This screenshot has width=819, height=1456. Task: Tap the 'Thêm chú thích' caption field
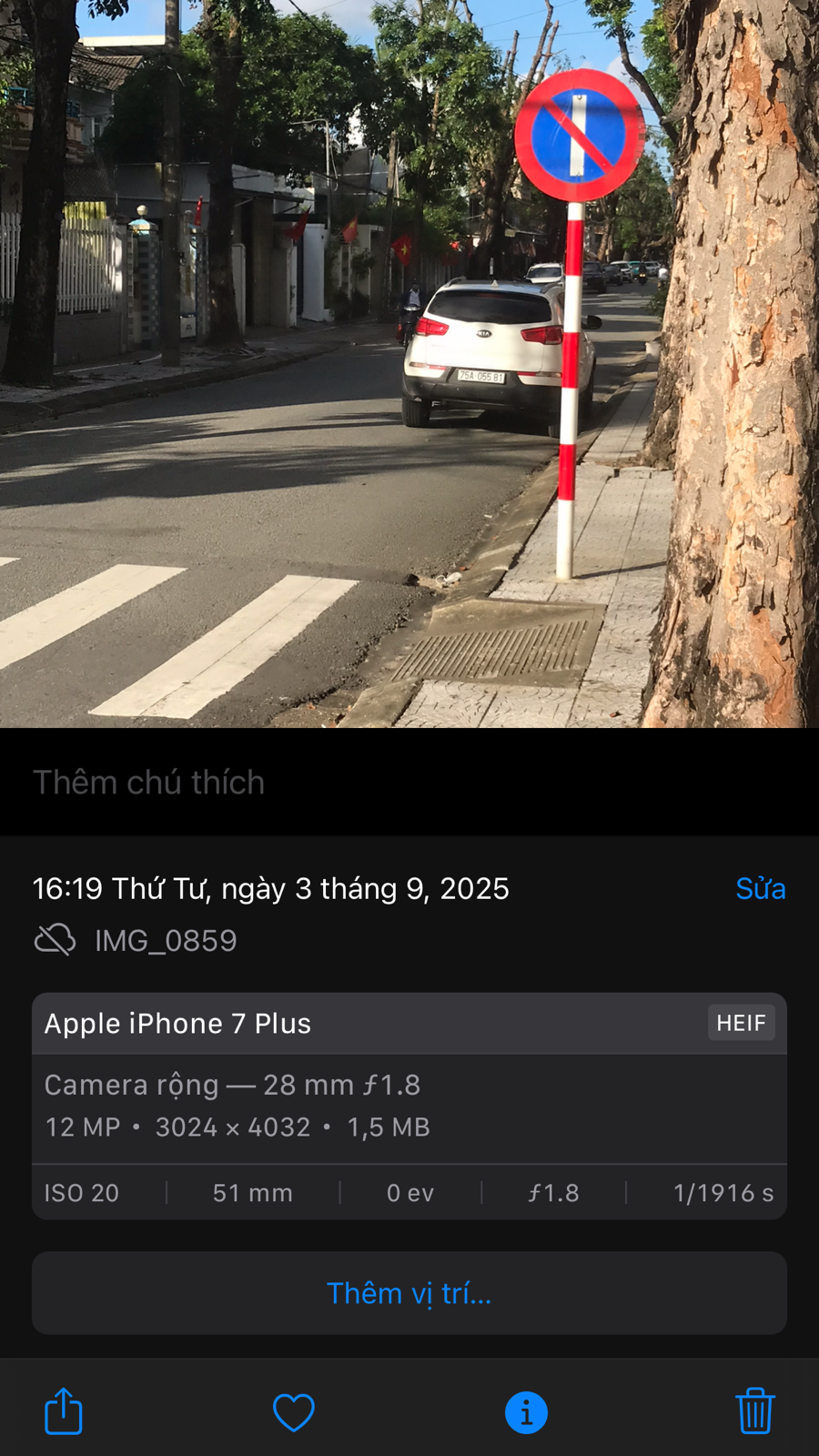[x=149, y=783]
